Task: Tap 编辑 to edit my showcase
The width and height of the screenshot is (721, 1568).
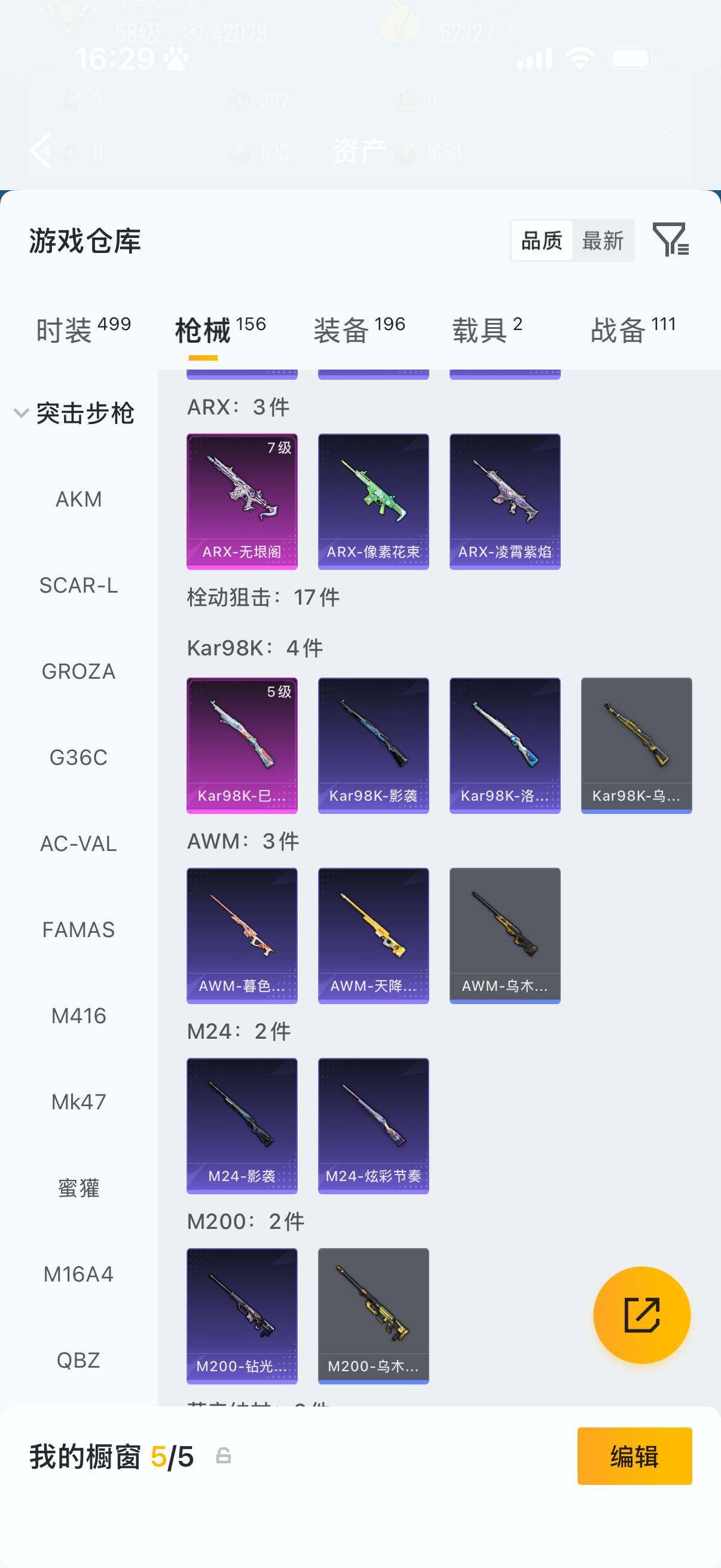Action: pos(634,1456)
